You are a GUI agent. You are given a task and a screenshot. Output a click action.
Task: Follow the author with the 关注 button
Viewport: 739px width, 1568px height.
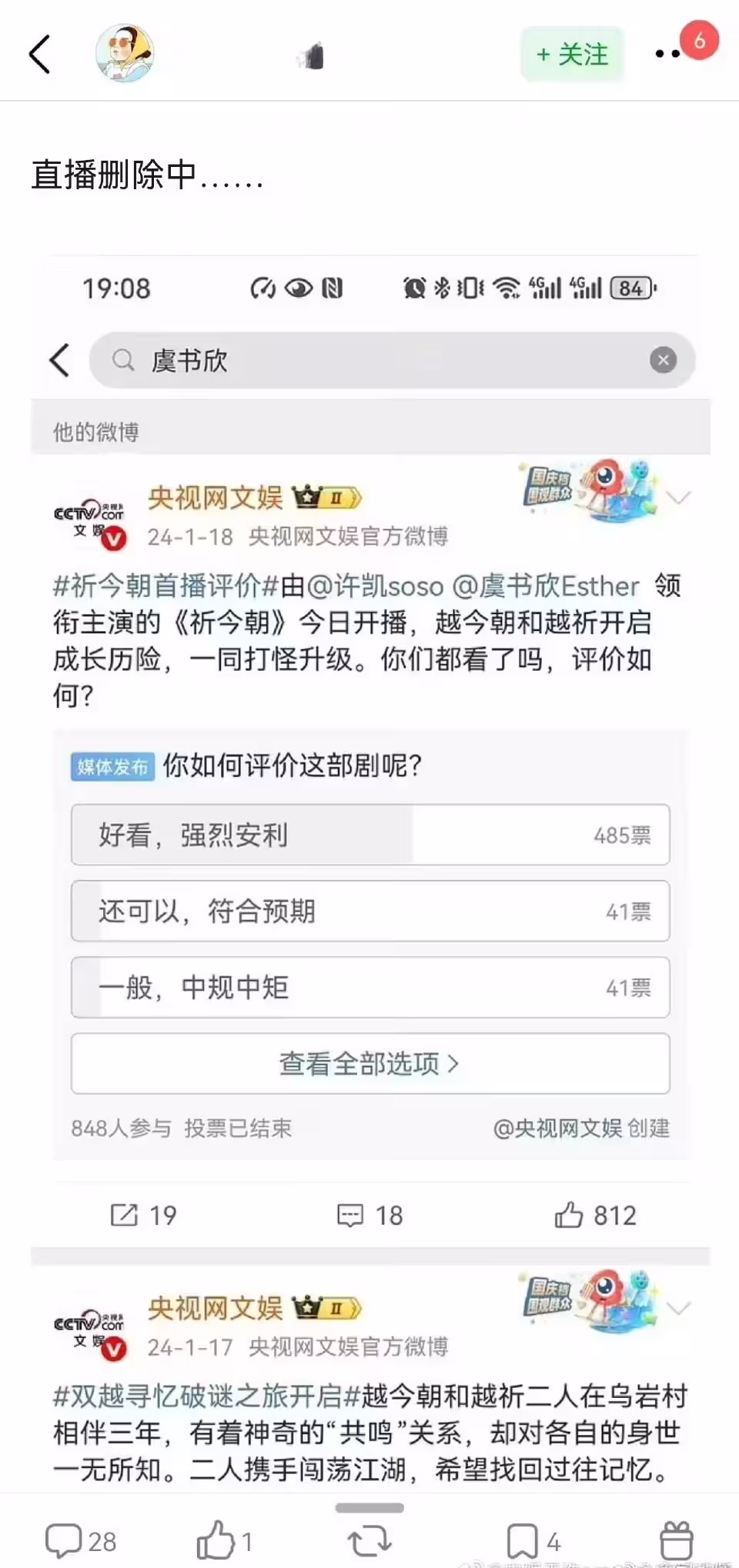pyautogui.click(x=572, y=55)
